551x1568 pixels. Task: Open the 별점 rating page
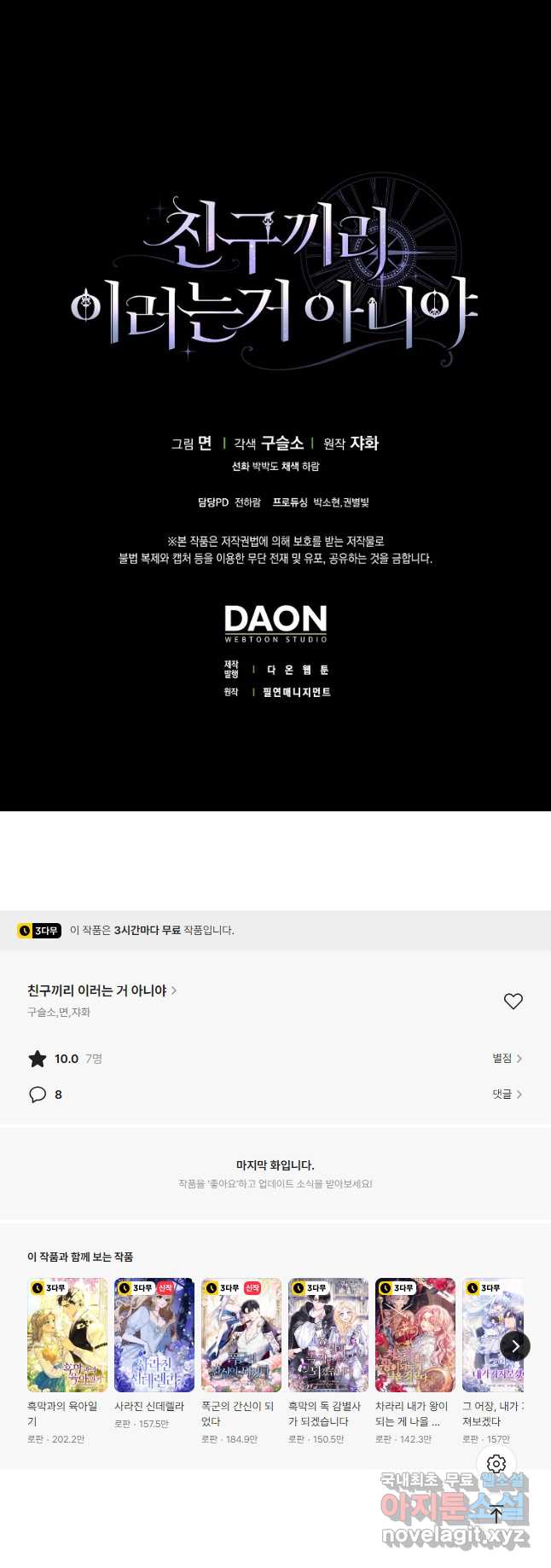click(507, 1059)
